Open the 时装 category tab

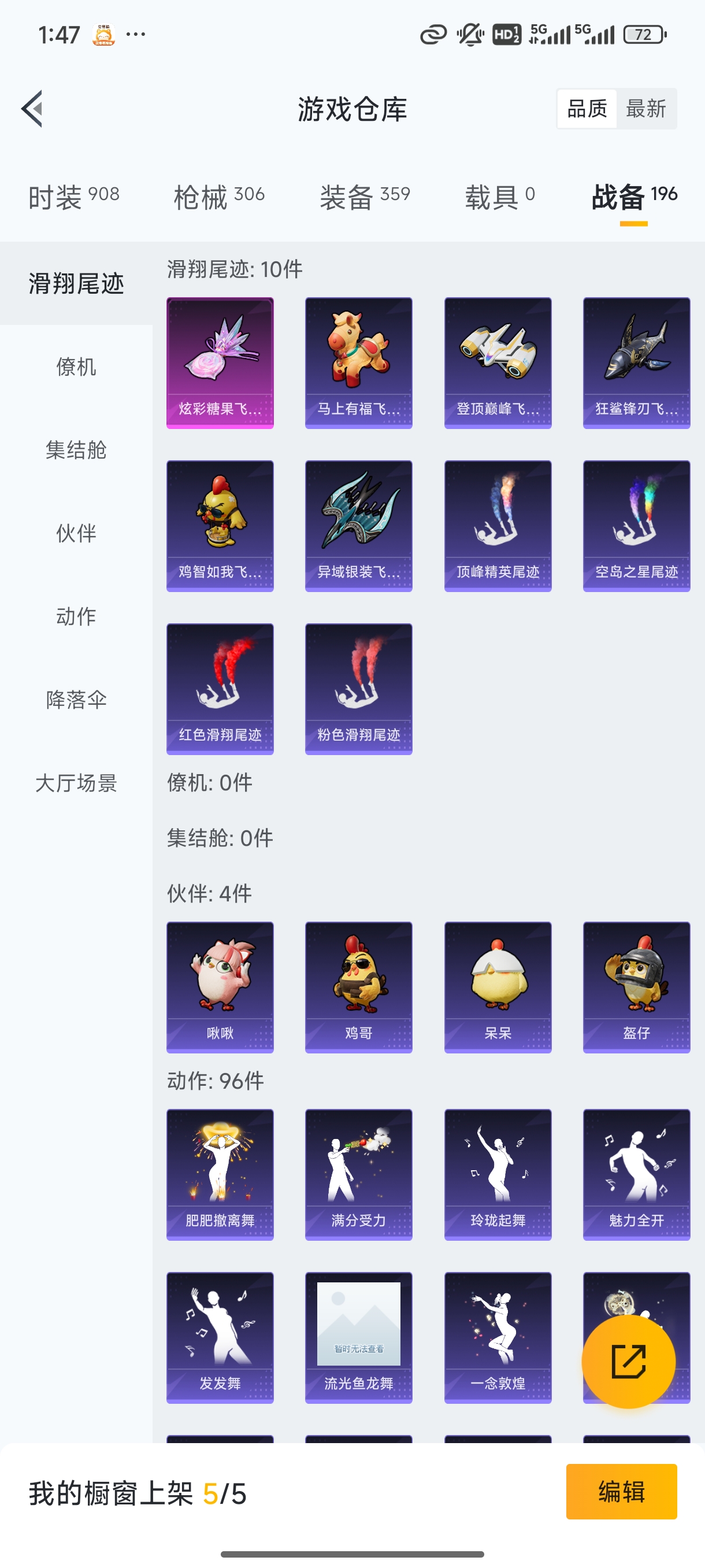tap(73, 196)
